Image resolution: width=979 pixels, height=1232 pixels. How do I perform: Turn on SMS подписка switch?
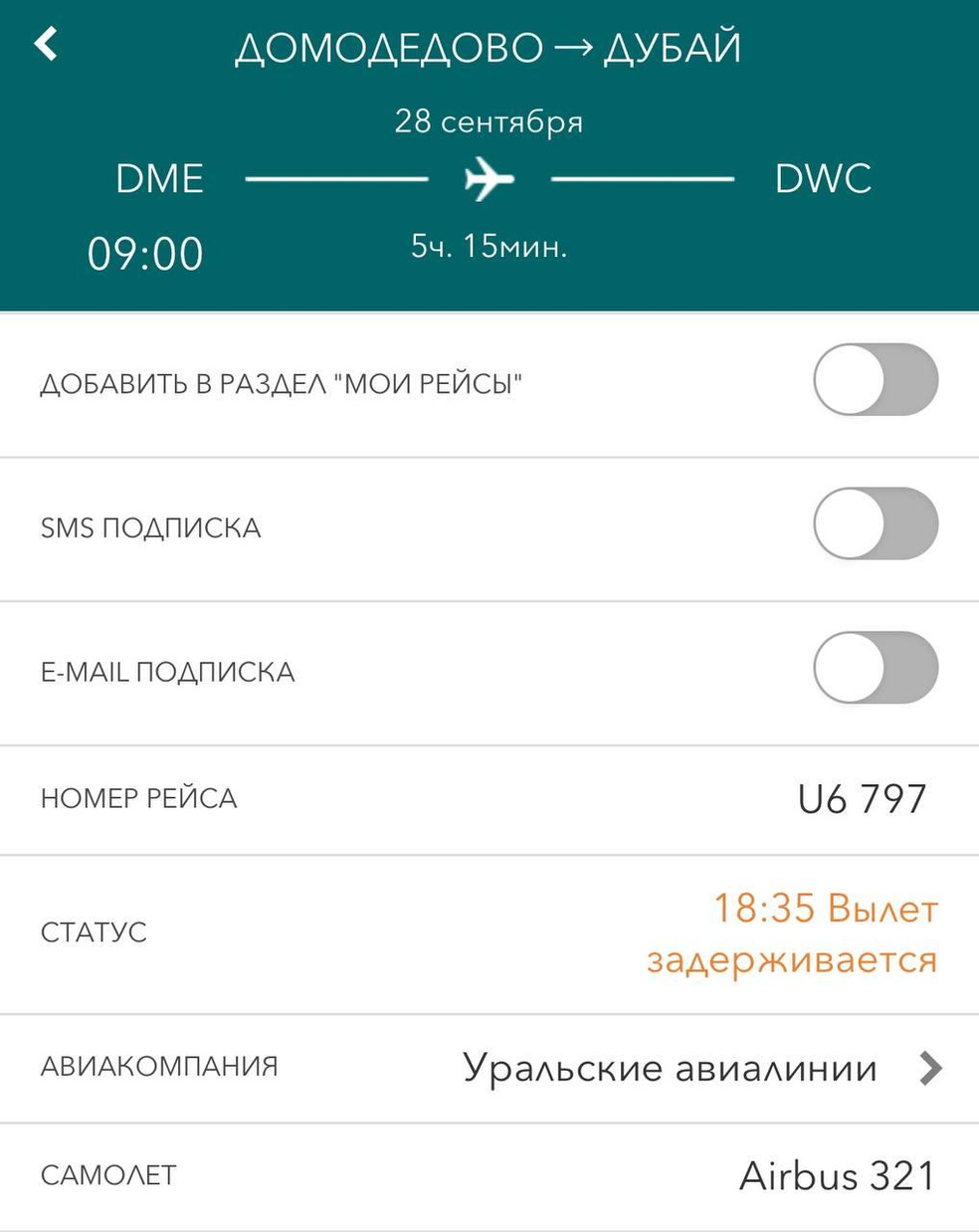click(x=876, y=524)
